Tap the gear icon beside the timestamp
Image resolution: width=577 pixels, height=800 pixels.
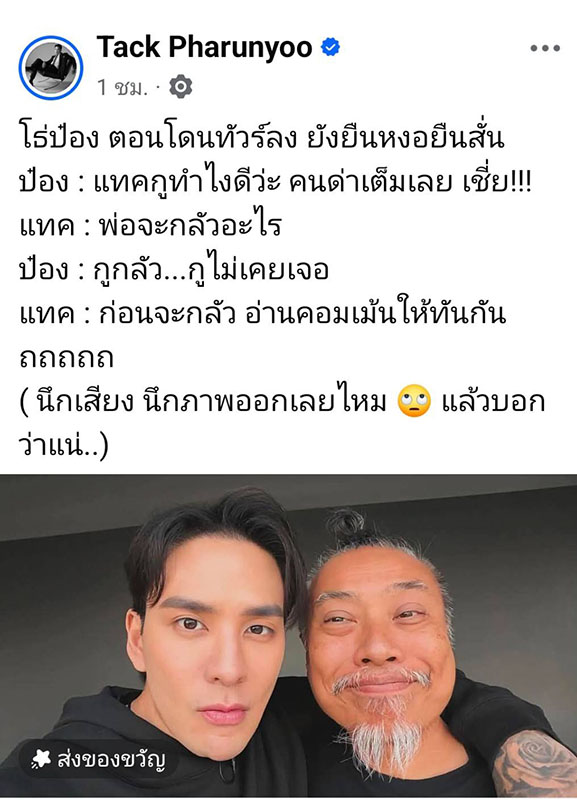181,87
